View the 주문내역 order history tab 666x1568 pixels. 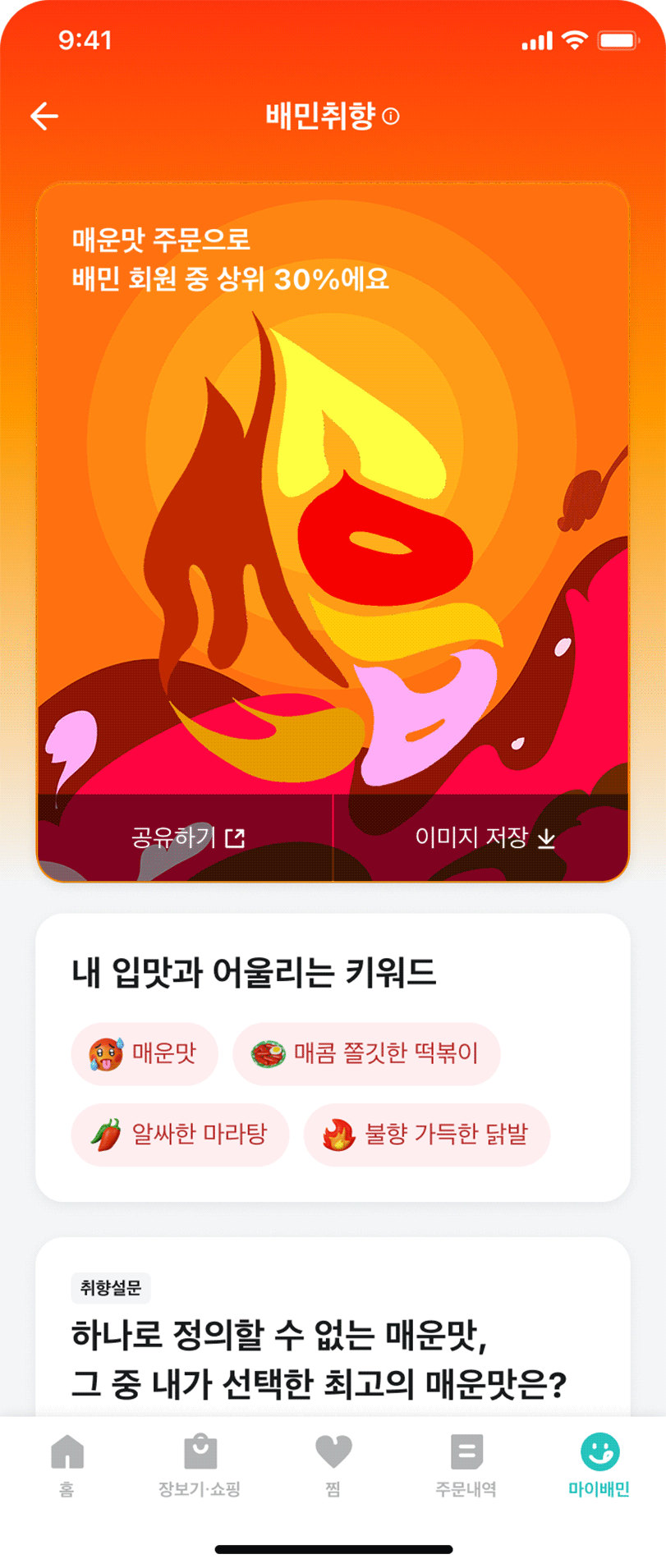click(x=466, y=1465)
